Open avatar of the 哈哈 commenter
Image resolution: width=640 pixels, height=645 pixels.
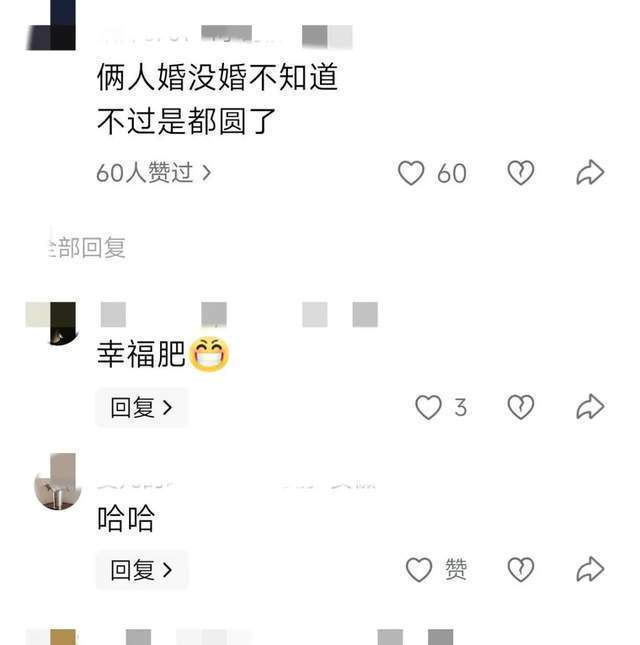click(x=57, y=482)
